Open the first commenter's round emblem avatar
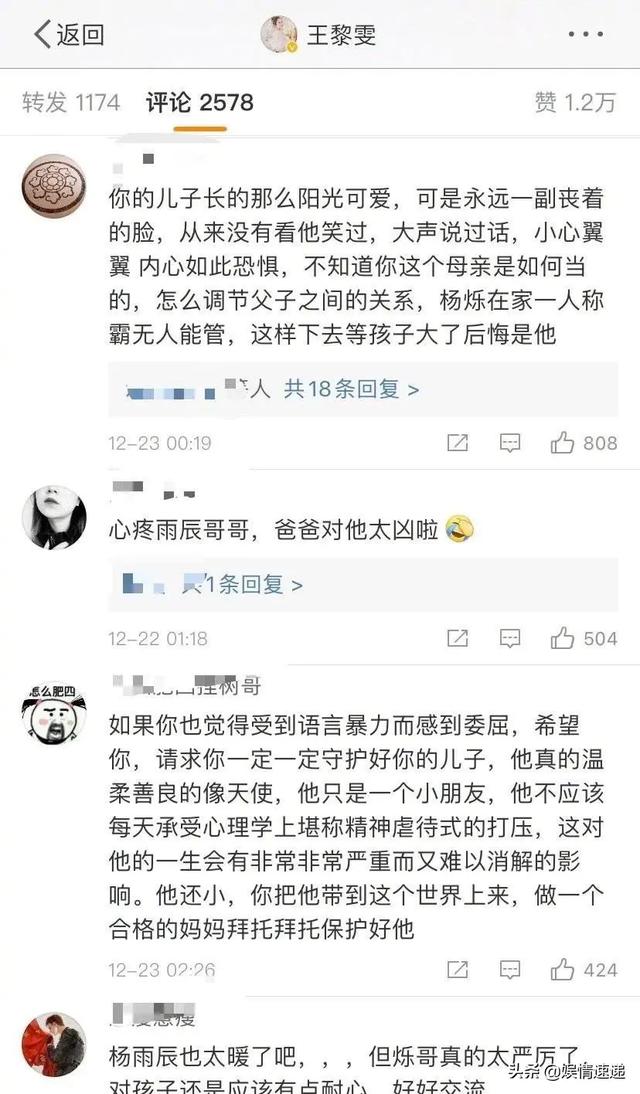The width and height of the screenshot is (640, 1094). click(x=53, y=186)
